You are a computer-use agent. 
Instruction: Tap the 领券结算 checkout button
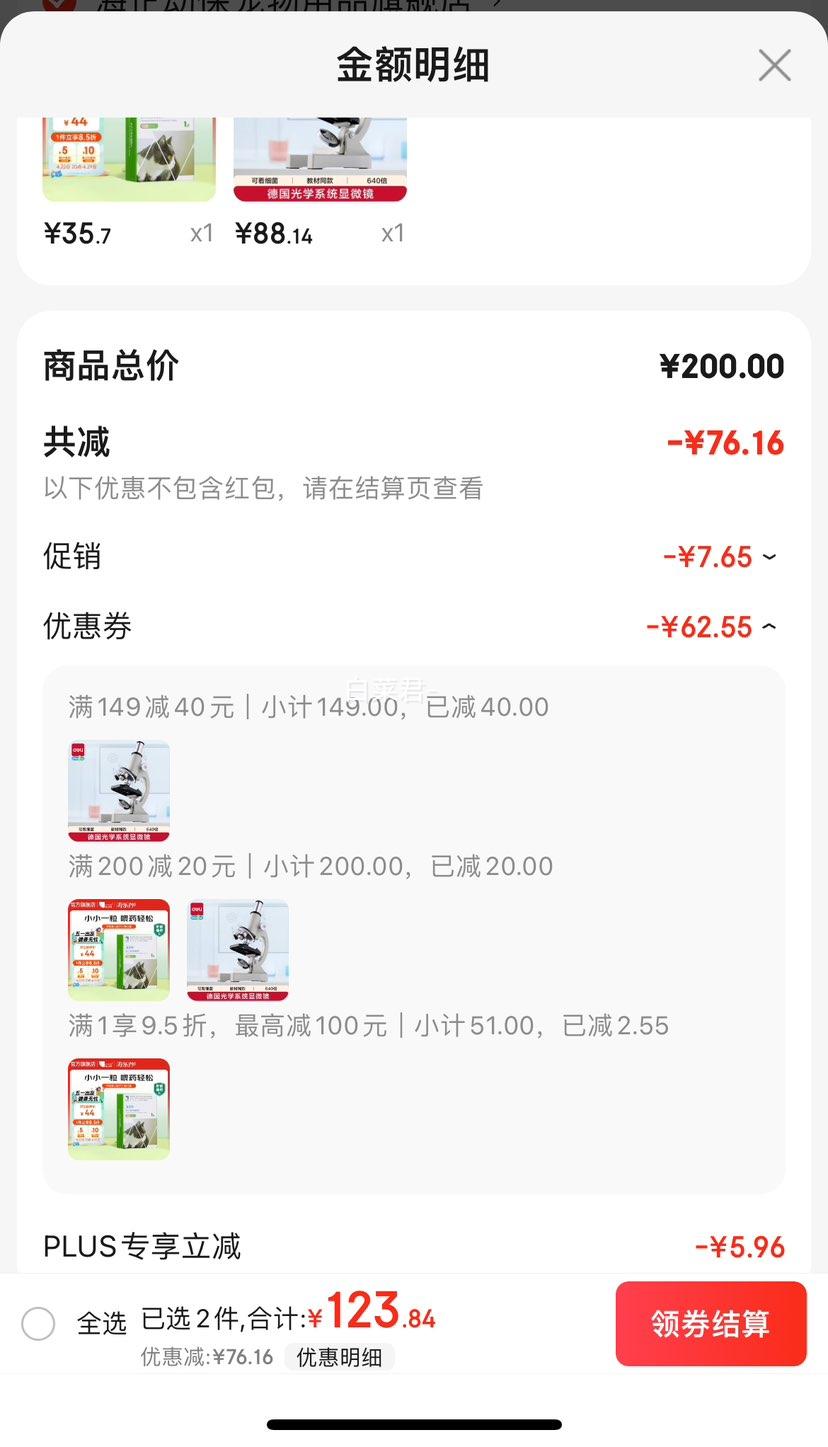pyautogui.click(x=710, y=1323)
